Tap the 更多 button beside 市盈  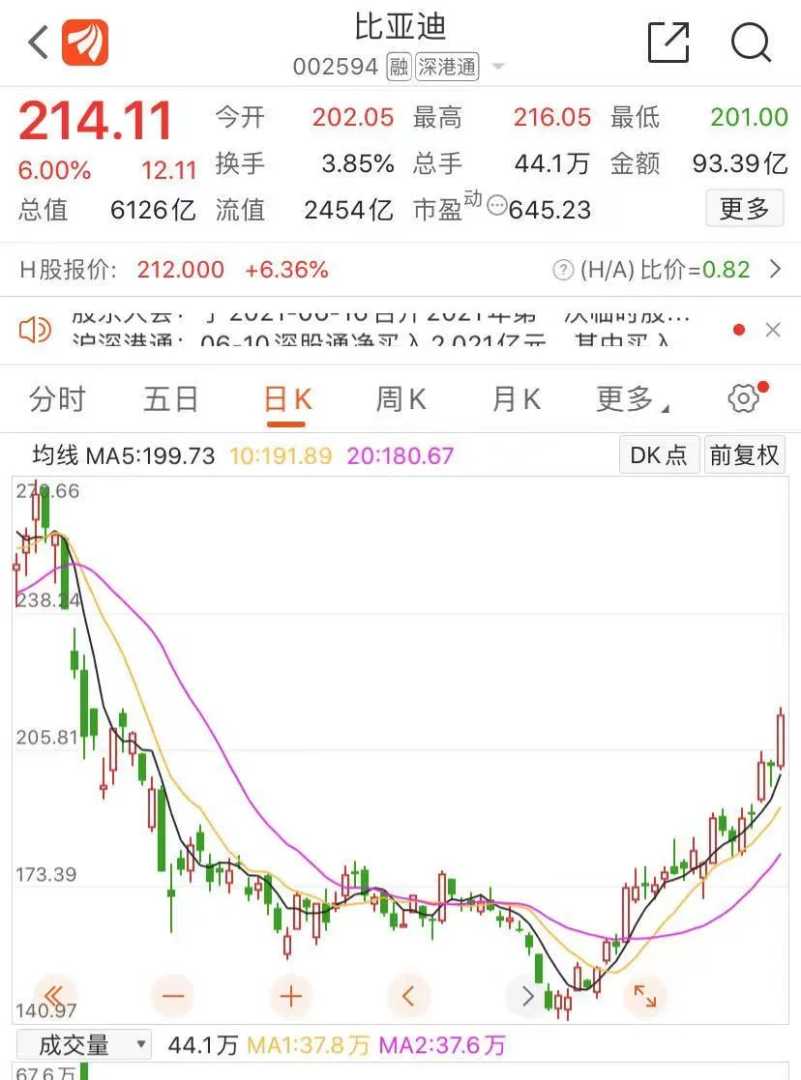point(745,209)
